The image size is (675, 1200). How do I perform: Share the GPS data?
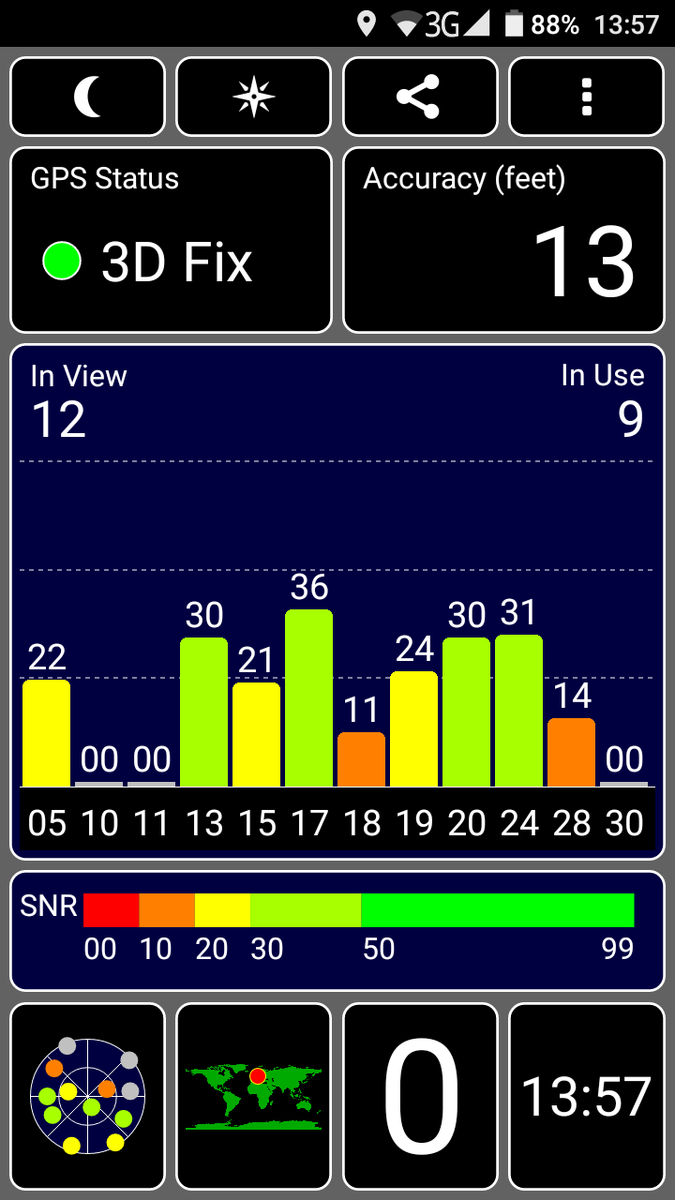(419, 97)
